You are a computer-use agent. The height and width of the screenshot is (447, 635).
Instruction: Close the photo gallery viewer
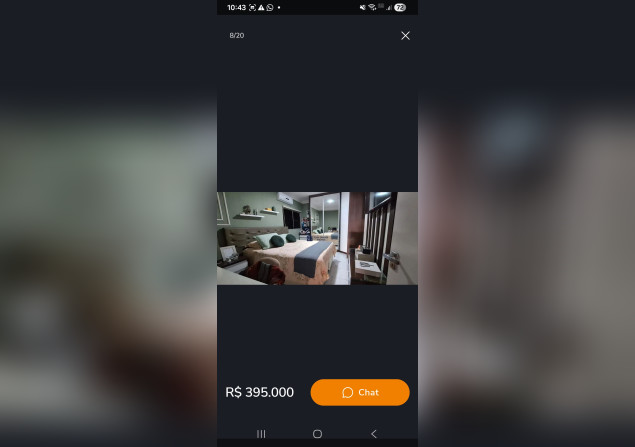[405, 36]
